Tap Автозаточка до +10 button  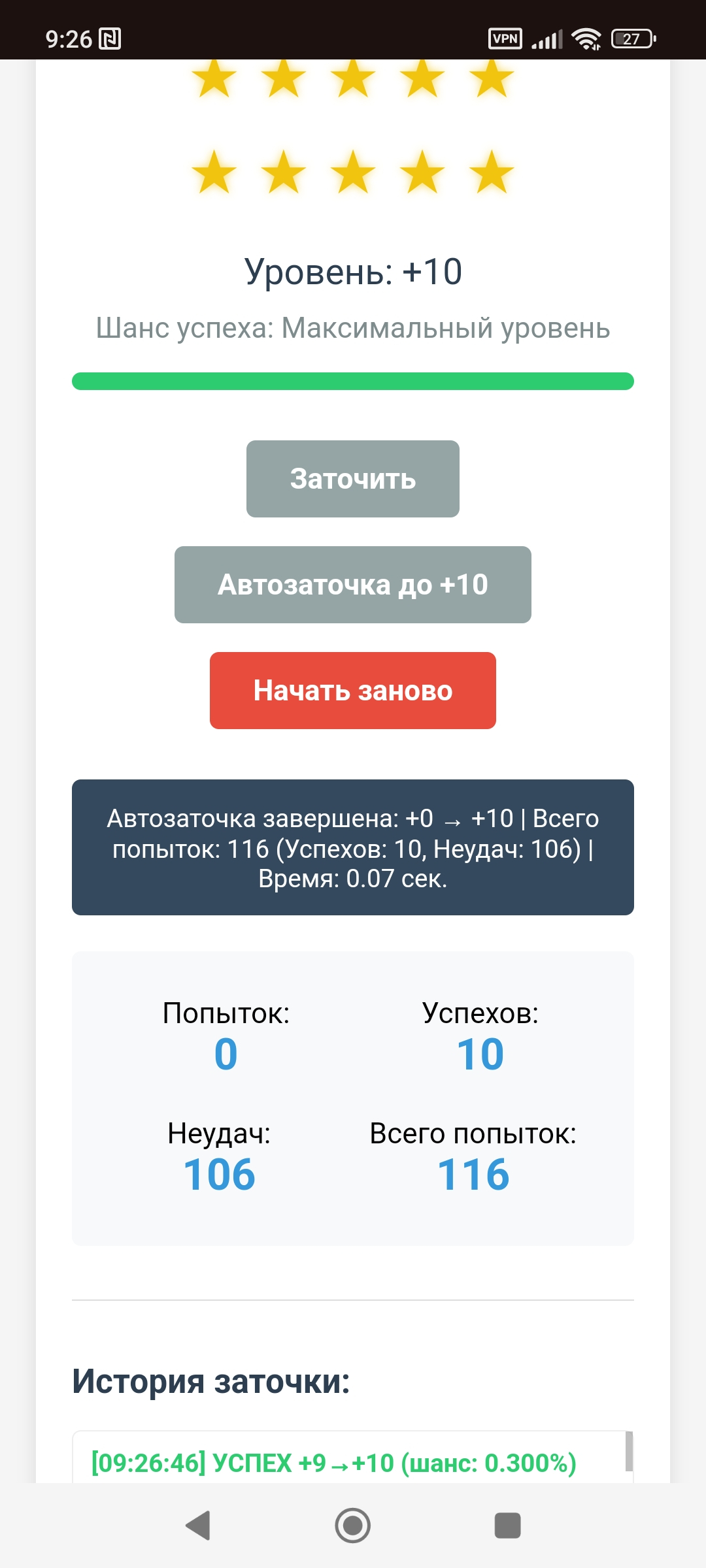tap(353, 585)
